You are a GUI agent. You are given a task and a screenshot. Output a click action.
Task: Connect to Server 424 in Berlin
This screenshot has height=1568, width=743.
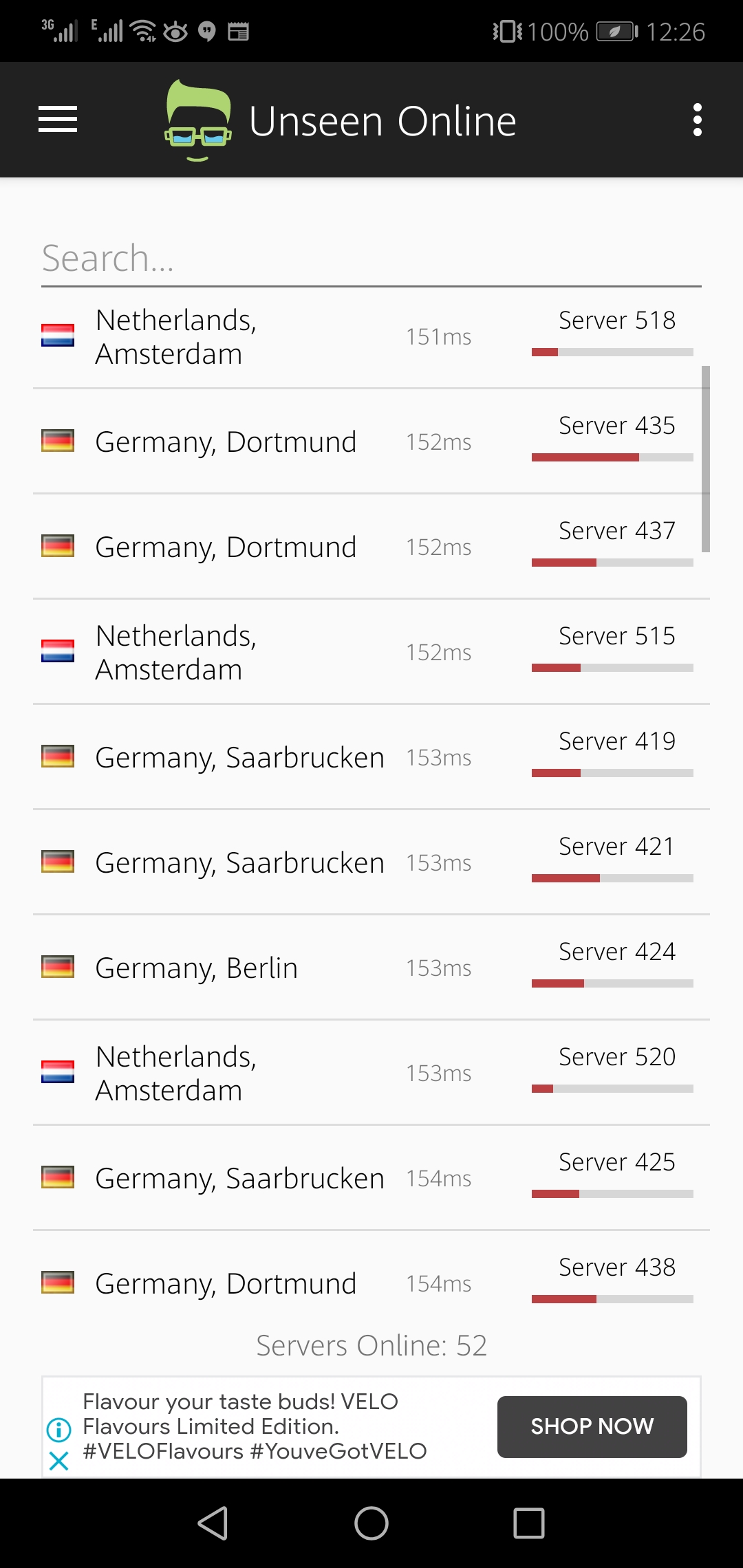pyautogui.click(x=371, y=968)
